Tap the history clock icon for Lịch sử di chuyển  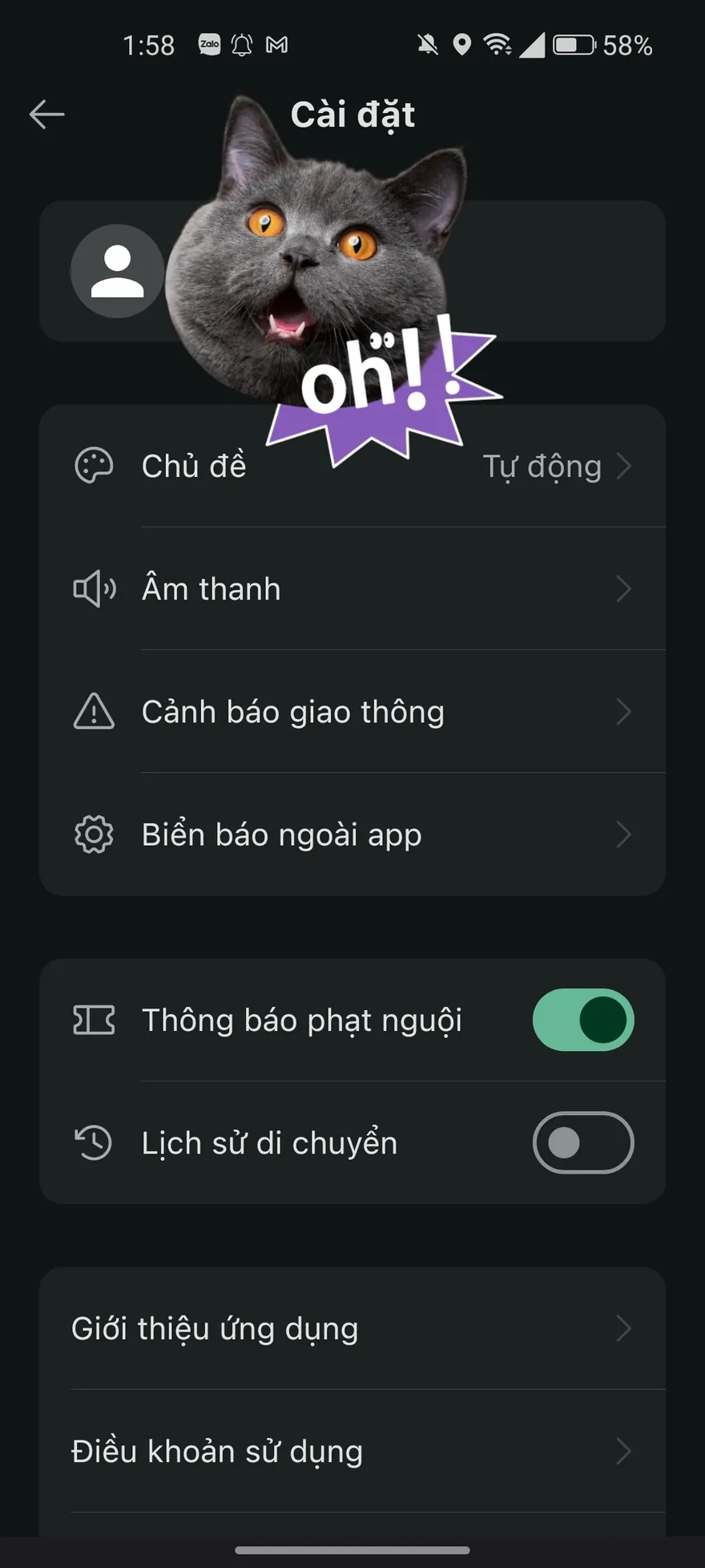(94, 1143)
